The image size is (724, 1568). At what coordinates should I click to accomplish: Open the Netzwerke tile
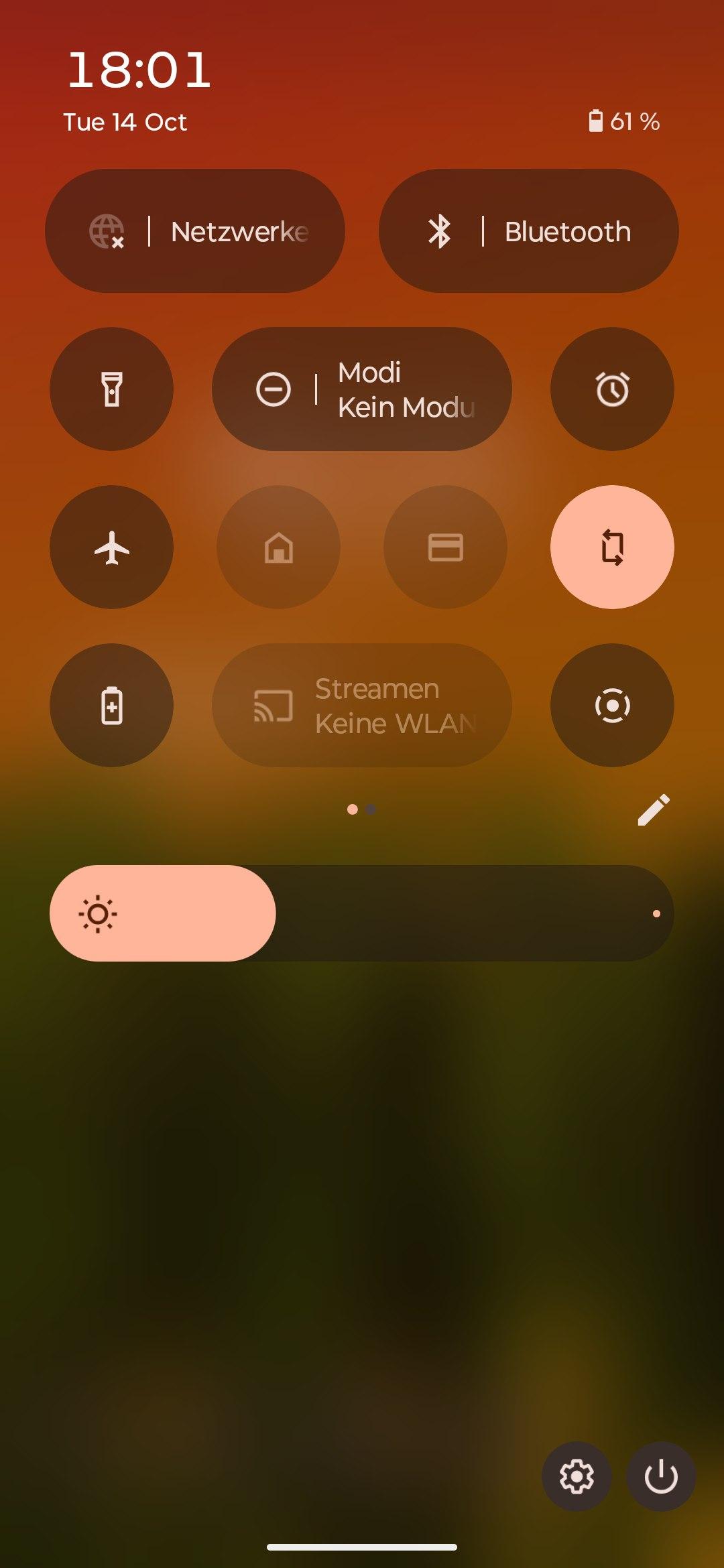194,231
